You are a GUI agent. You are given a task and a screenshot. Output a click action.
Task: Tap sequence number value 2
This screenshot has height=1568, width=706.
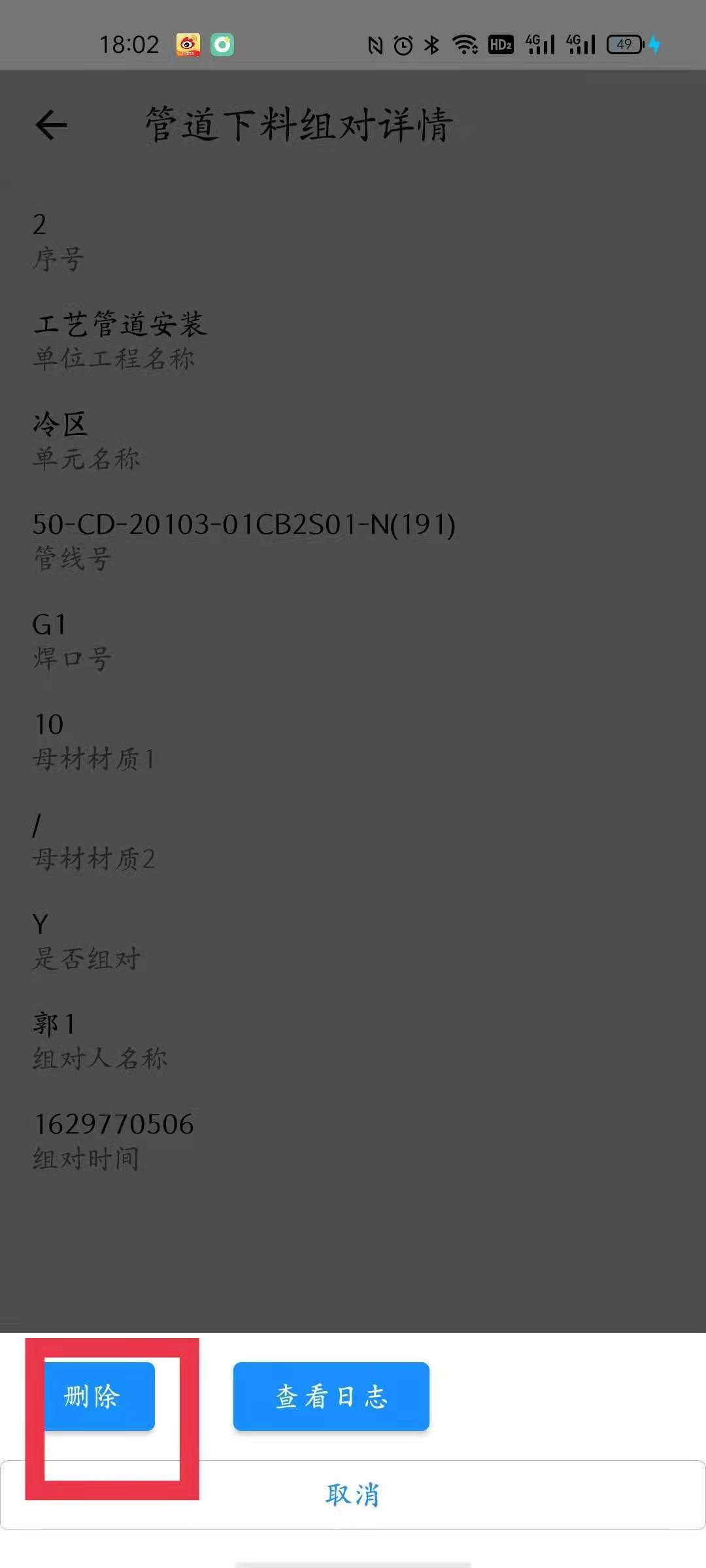pos(39,225)
